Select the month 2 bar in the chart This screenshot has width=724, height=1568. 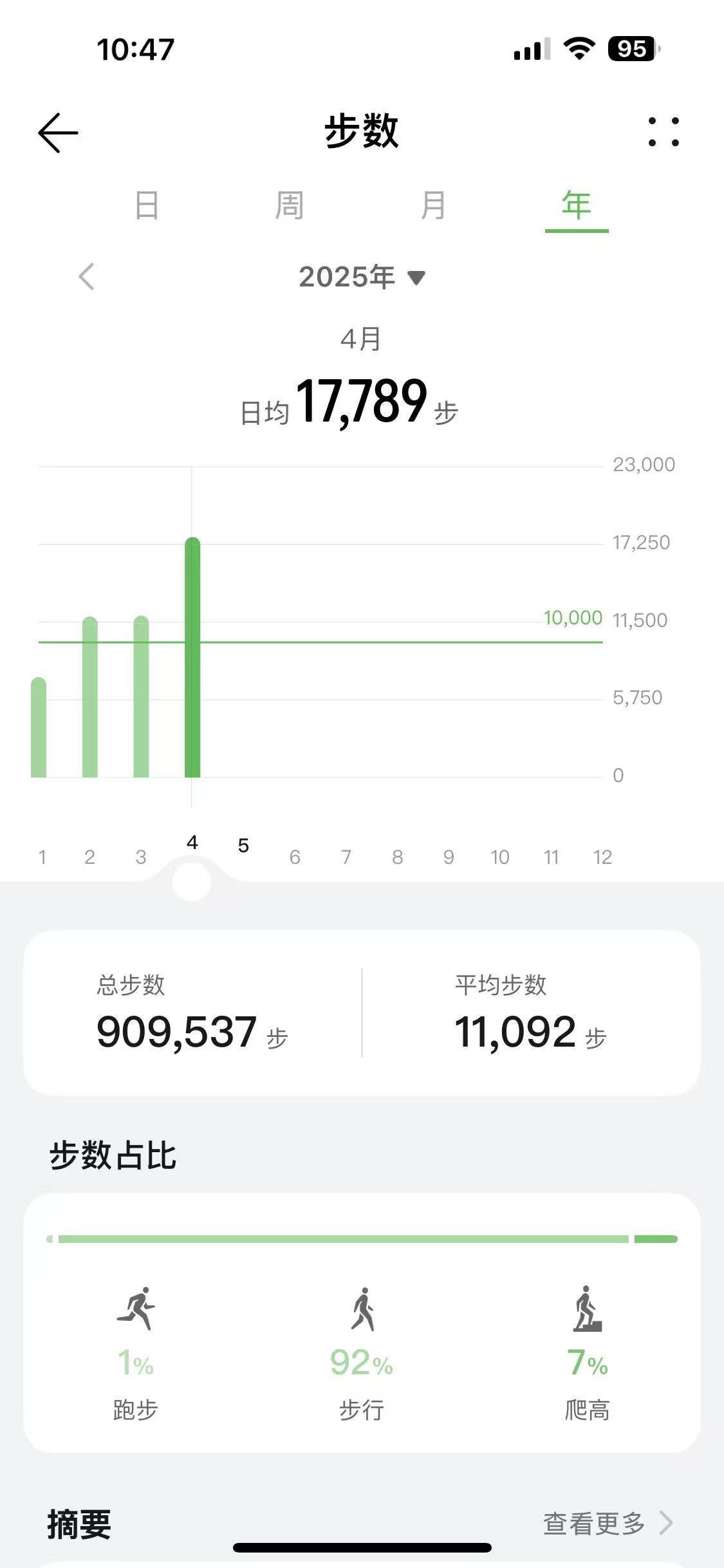90,697
